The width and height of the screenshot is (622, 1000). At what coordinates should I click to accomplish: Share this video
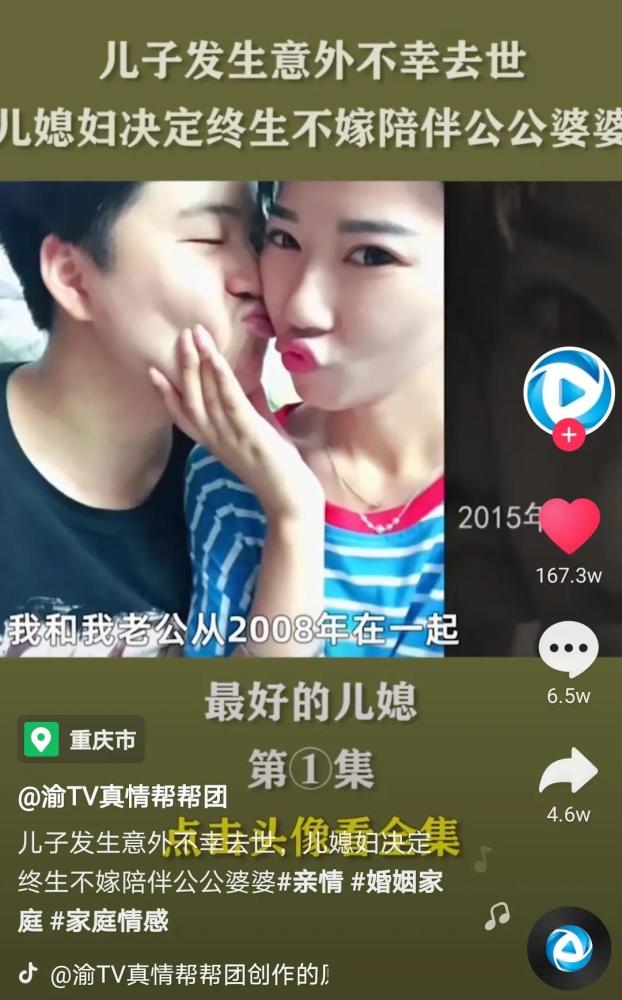pos(568,772)
